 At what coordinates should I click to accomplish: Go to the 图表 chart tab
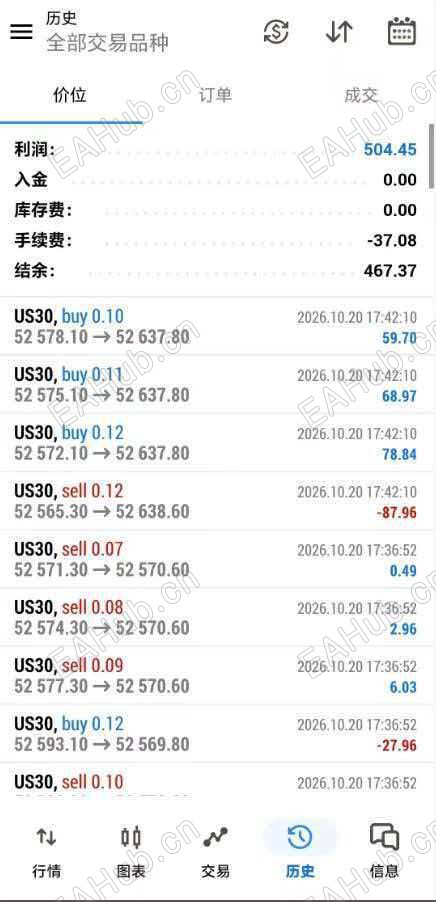coord(131,851)
